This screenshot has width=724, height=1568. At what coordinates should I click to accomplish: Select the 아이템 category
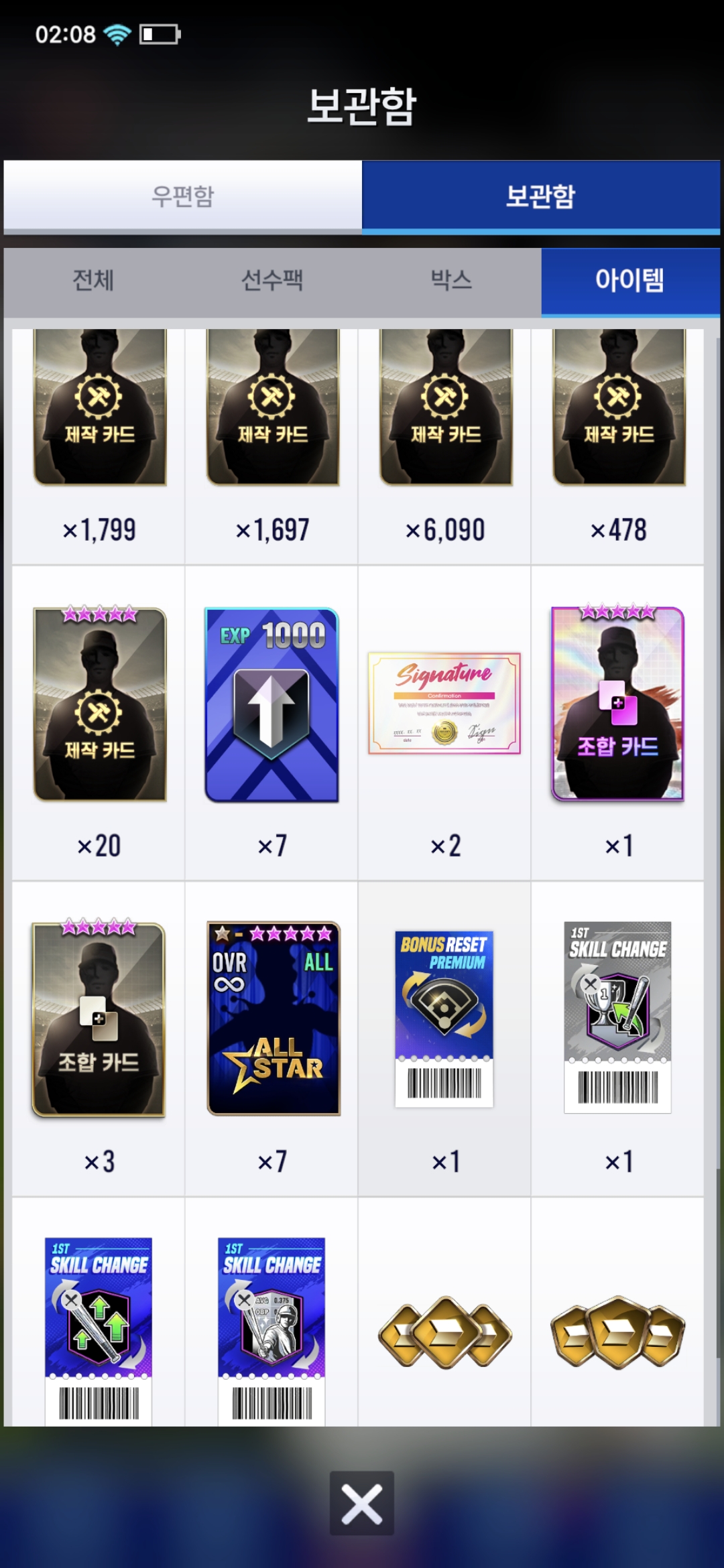[630, 280]
